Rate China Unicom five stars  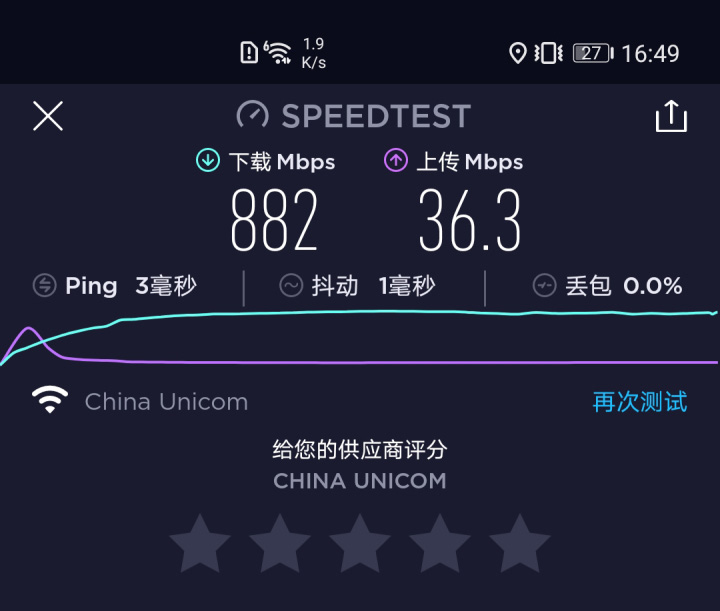click(520, 544)
